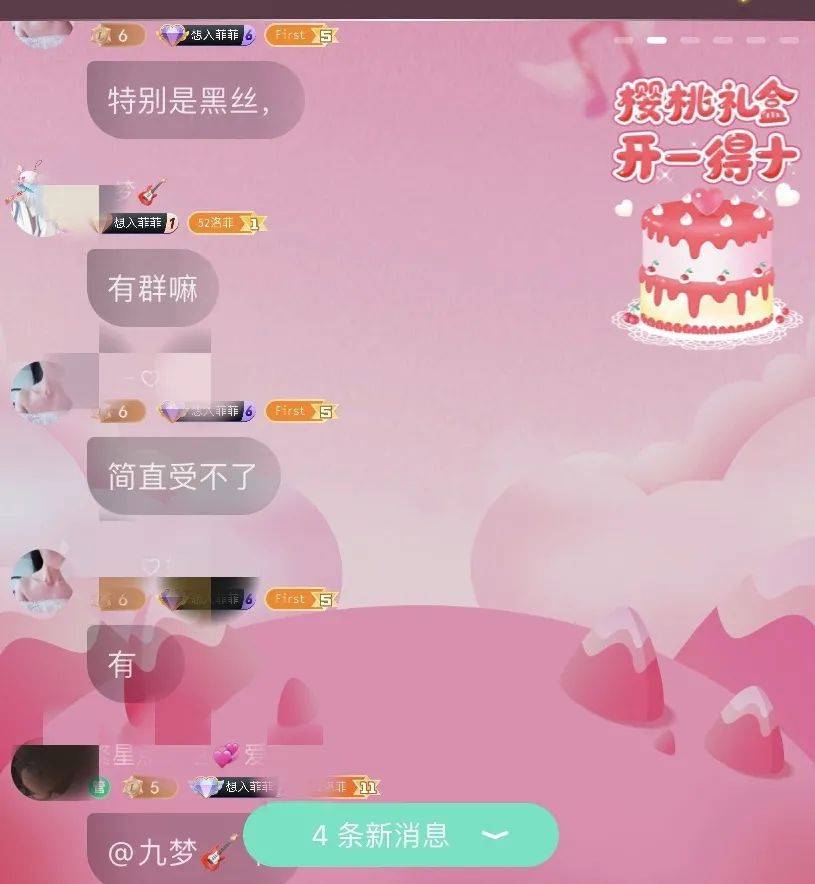Open avatar of user who sent 简直受不了

tap(40, 391)
